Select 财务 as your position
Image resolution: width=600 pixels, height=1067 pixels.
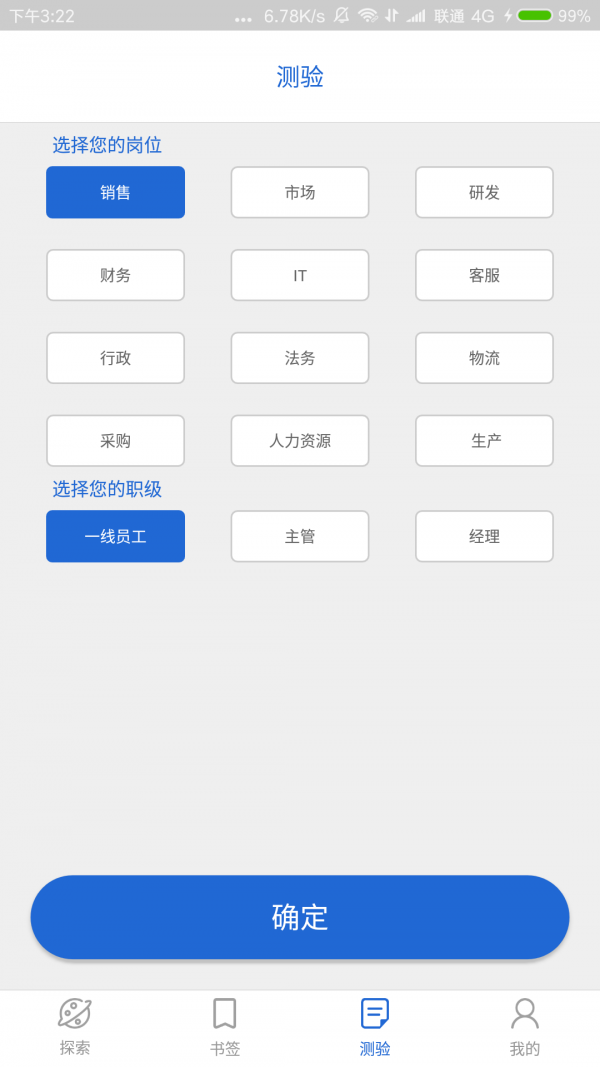(115, 275)
